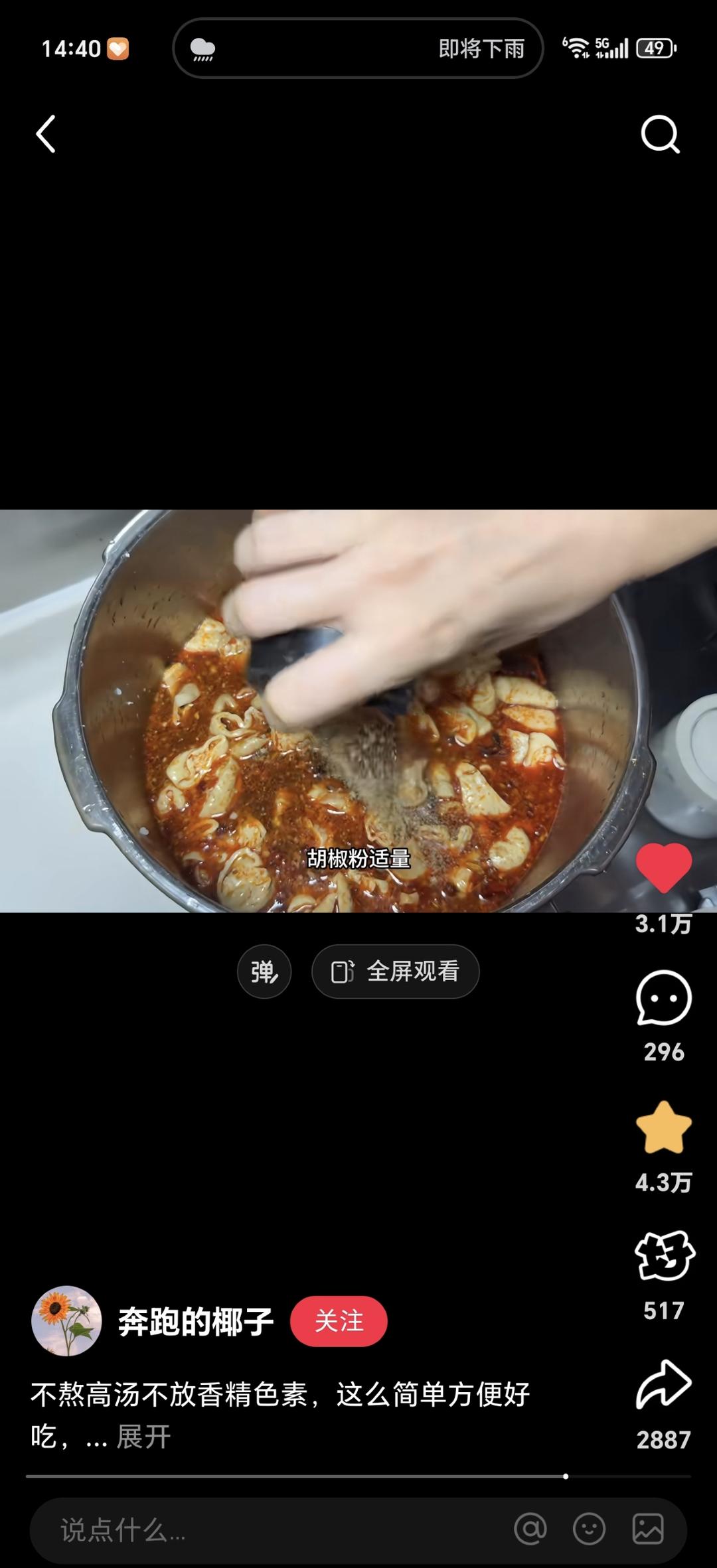Unlike the video via the red heart

pos(663,867)
